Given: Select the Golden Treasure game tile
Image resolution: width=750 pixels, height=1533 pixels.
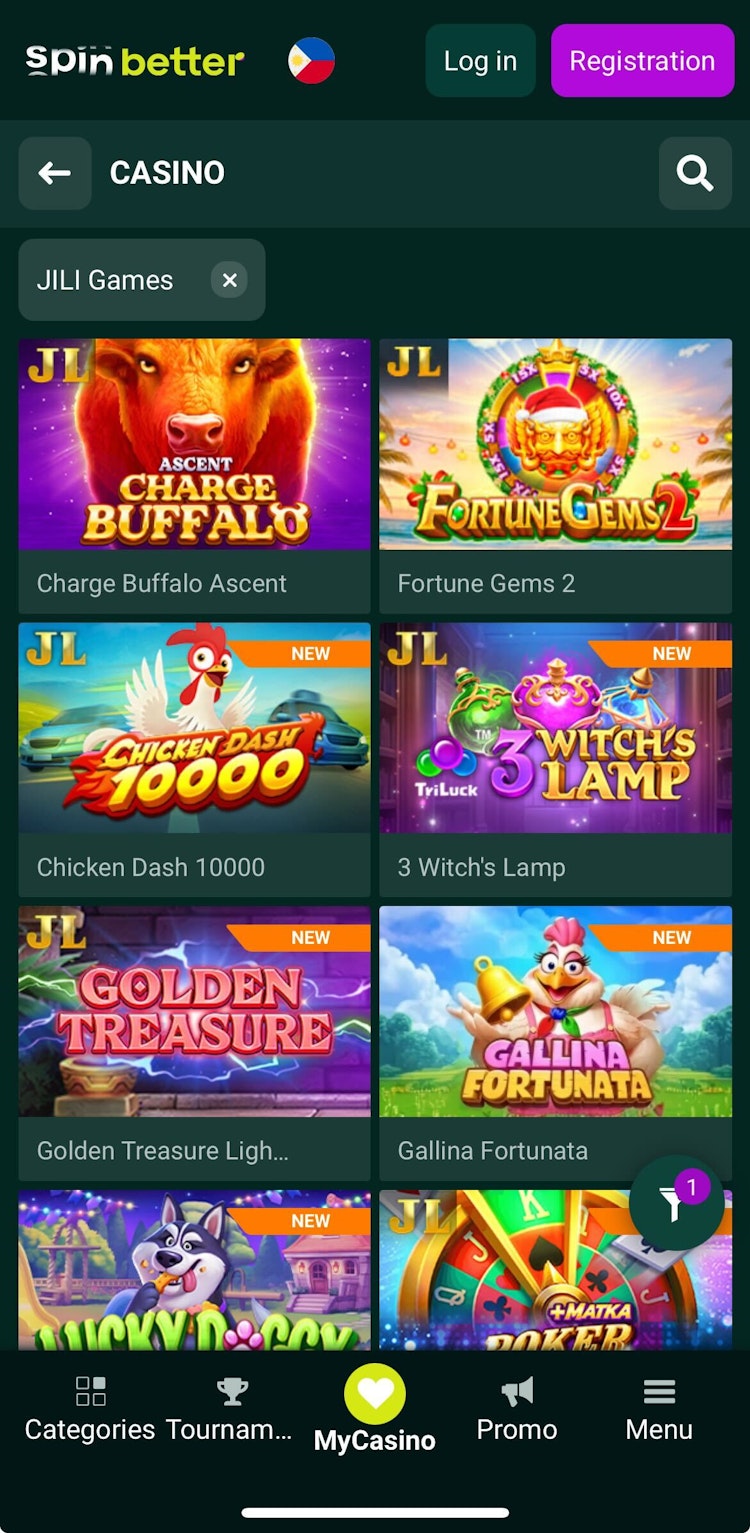Looking at the screenshot, I should tap(194, 1012).
